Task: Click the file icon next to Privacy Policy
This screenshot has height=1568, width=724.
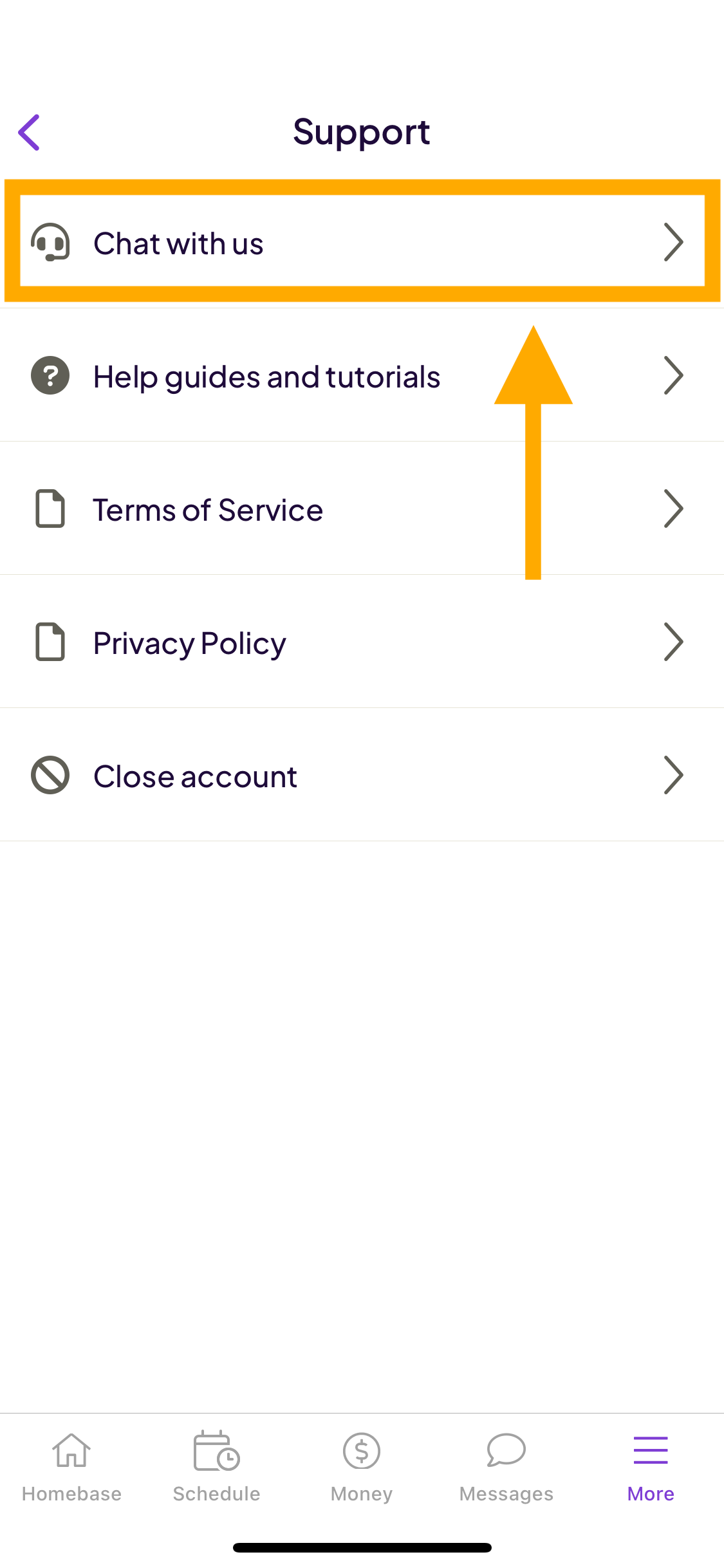Action: (x=50, y=642)
